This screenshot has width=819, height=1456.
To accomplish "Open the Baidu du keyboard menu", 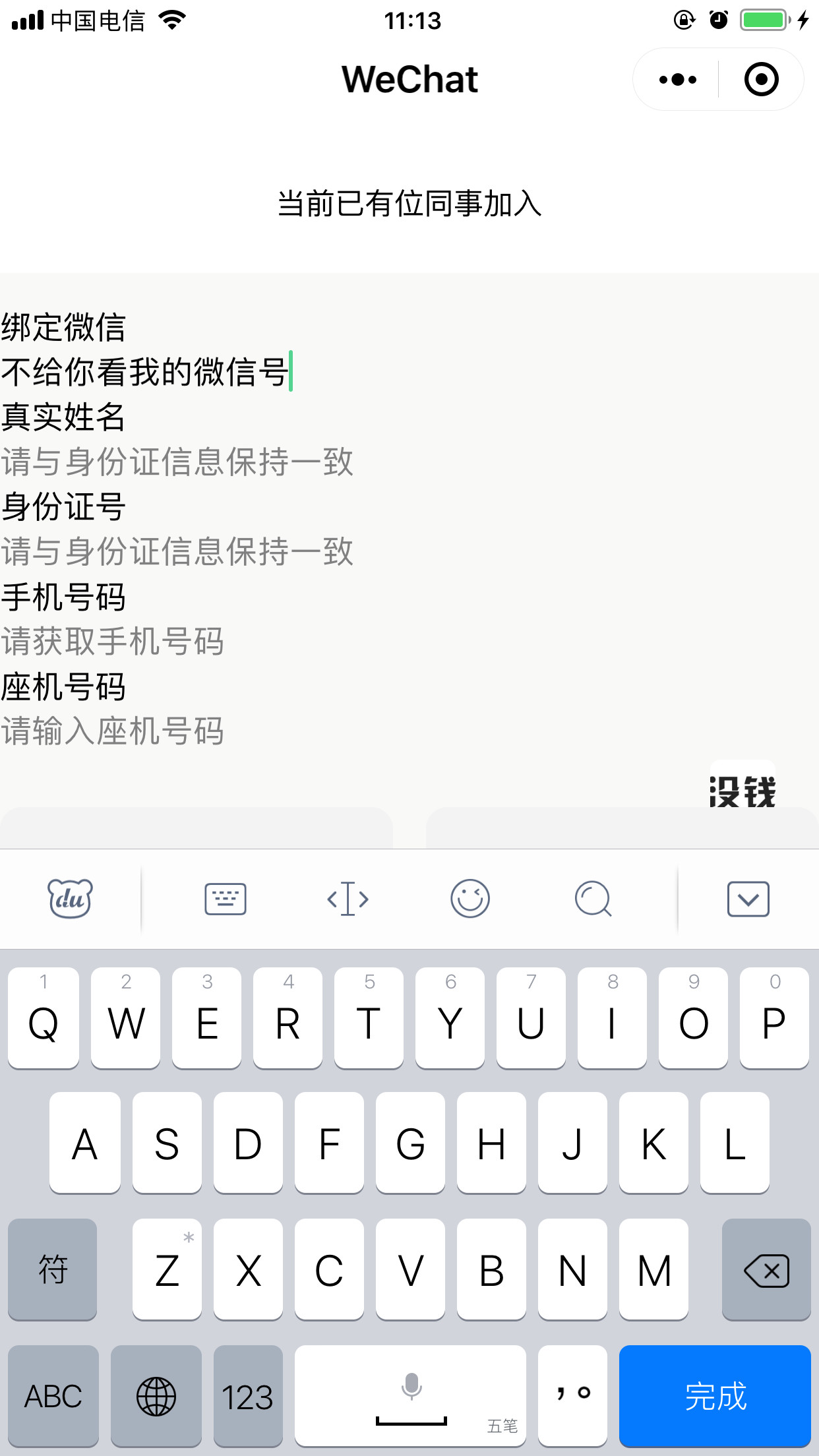I will coord(70,899).
